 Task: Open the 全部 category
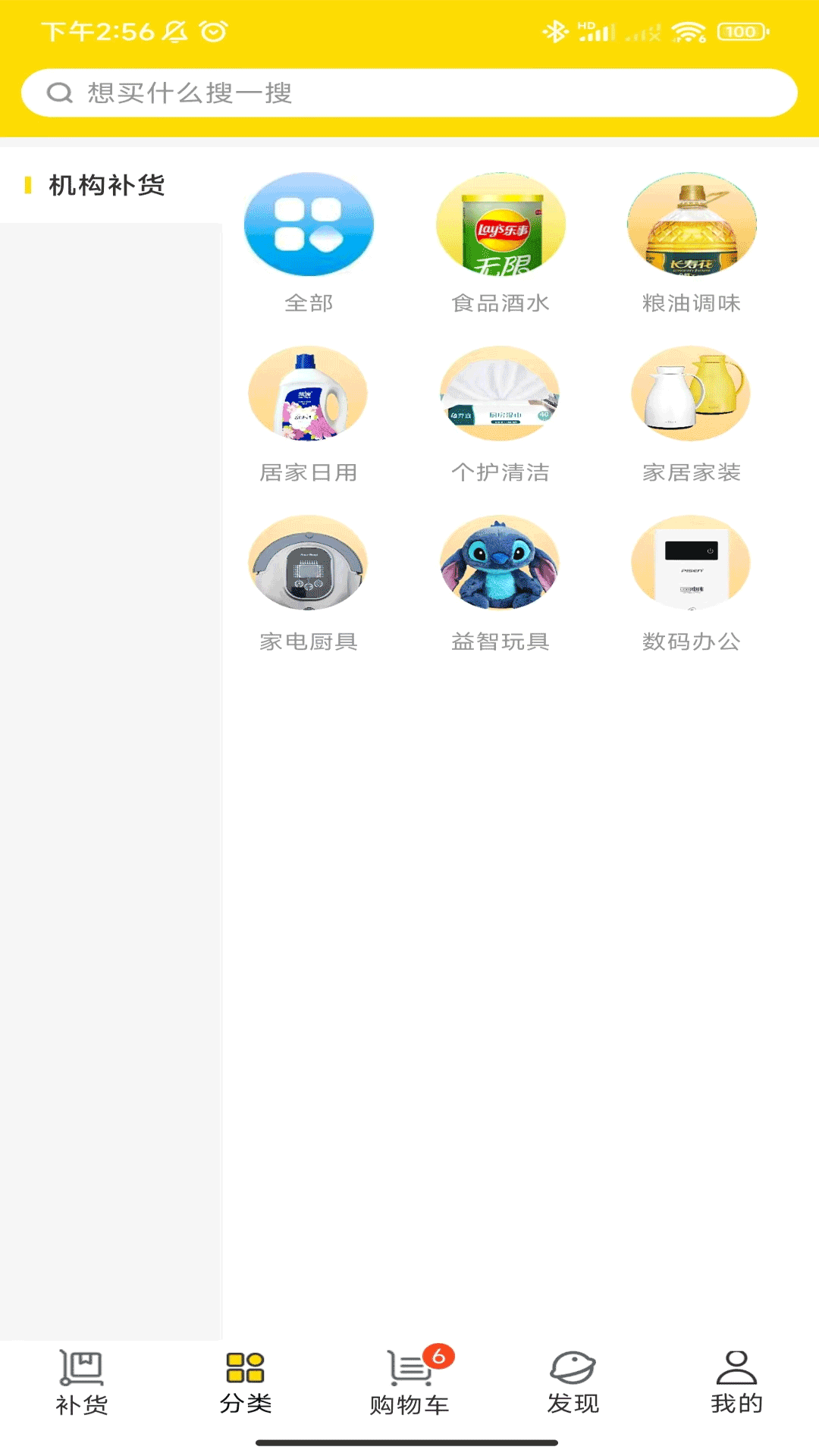[x=309, y=241]
